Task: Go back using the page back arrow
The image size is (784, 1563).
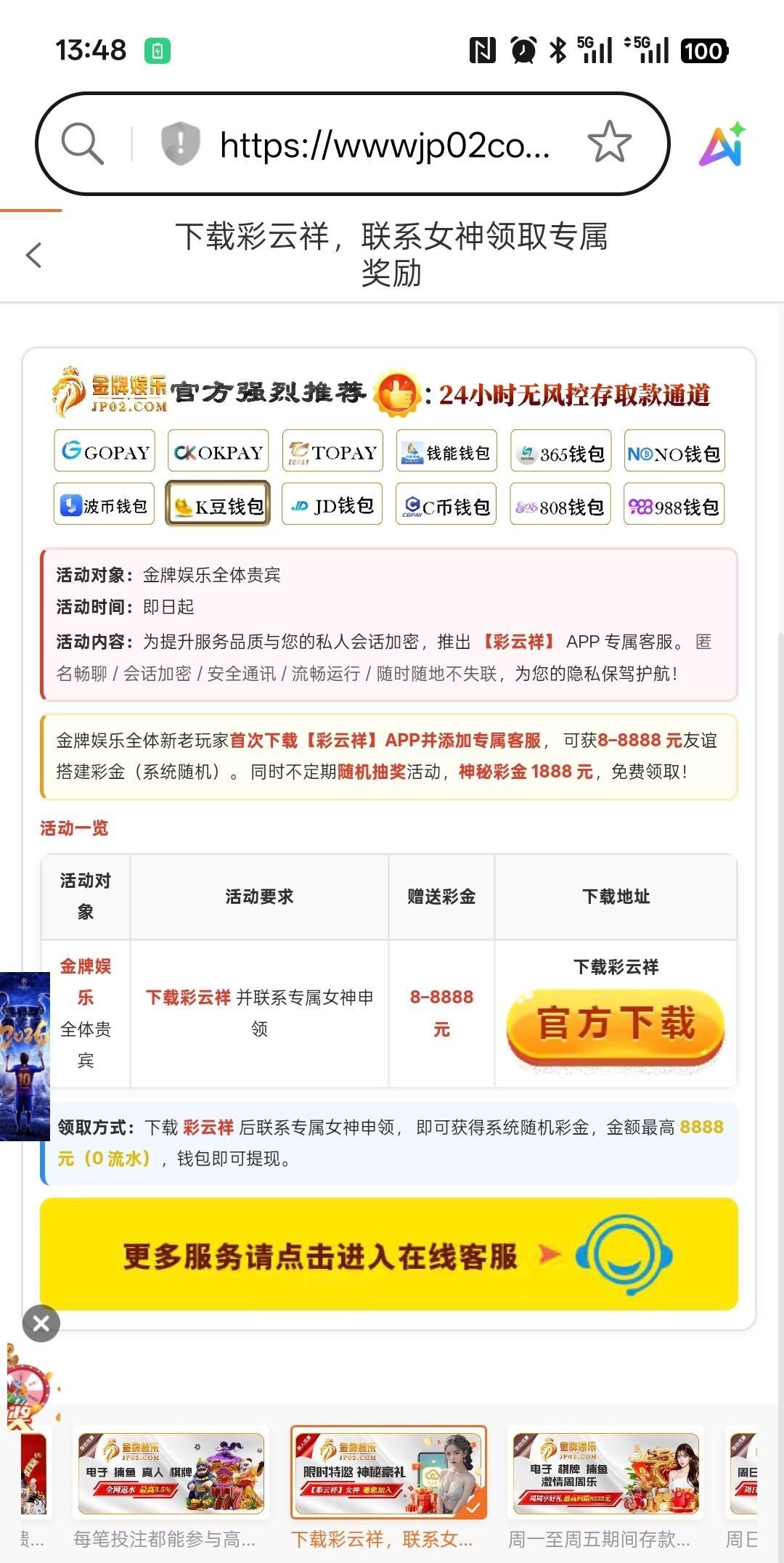Action: tap(34, 255)
